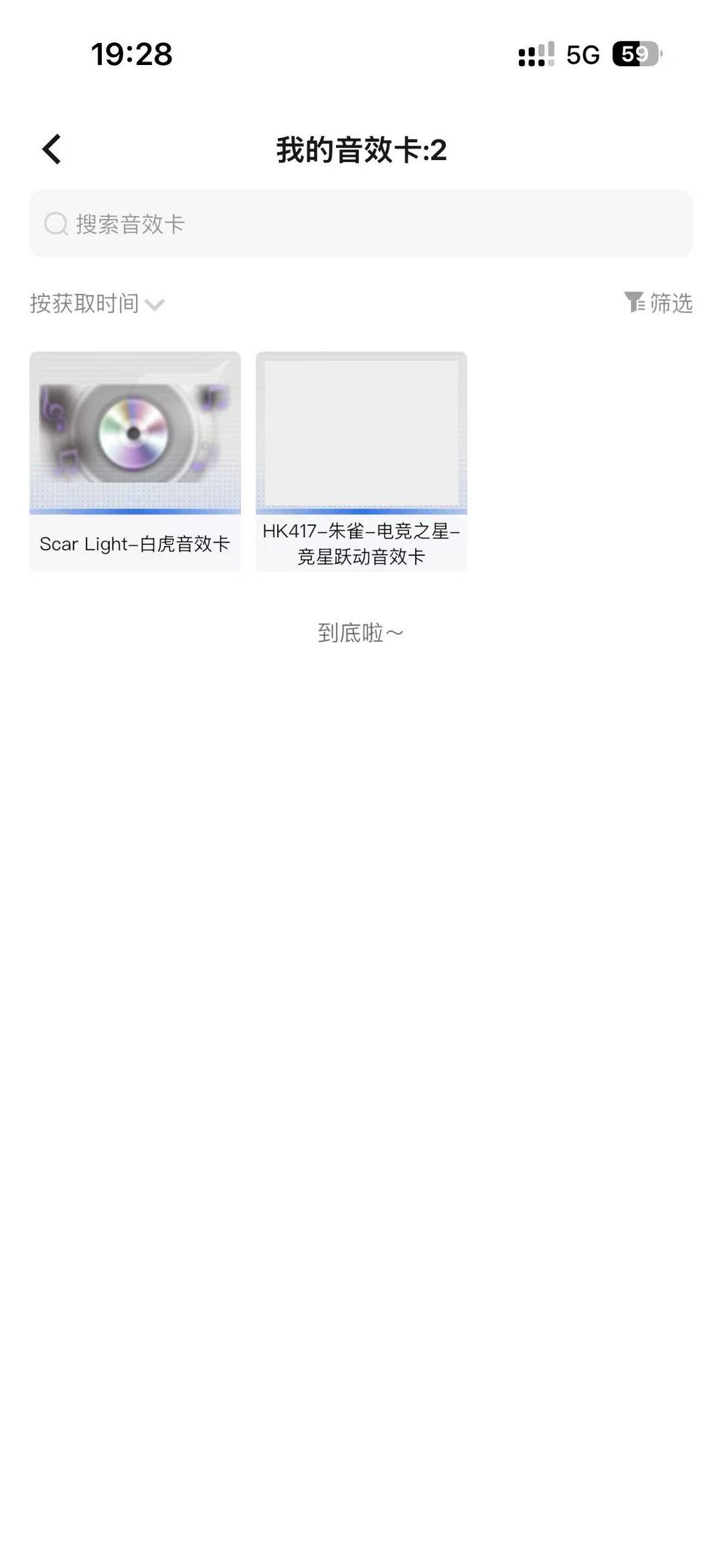The height and width of the screenshot is (1568, 723).
Task: Open the Scar Light-白虎音效卡 card
Action: 135,461
